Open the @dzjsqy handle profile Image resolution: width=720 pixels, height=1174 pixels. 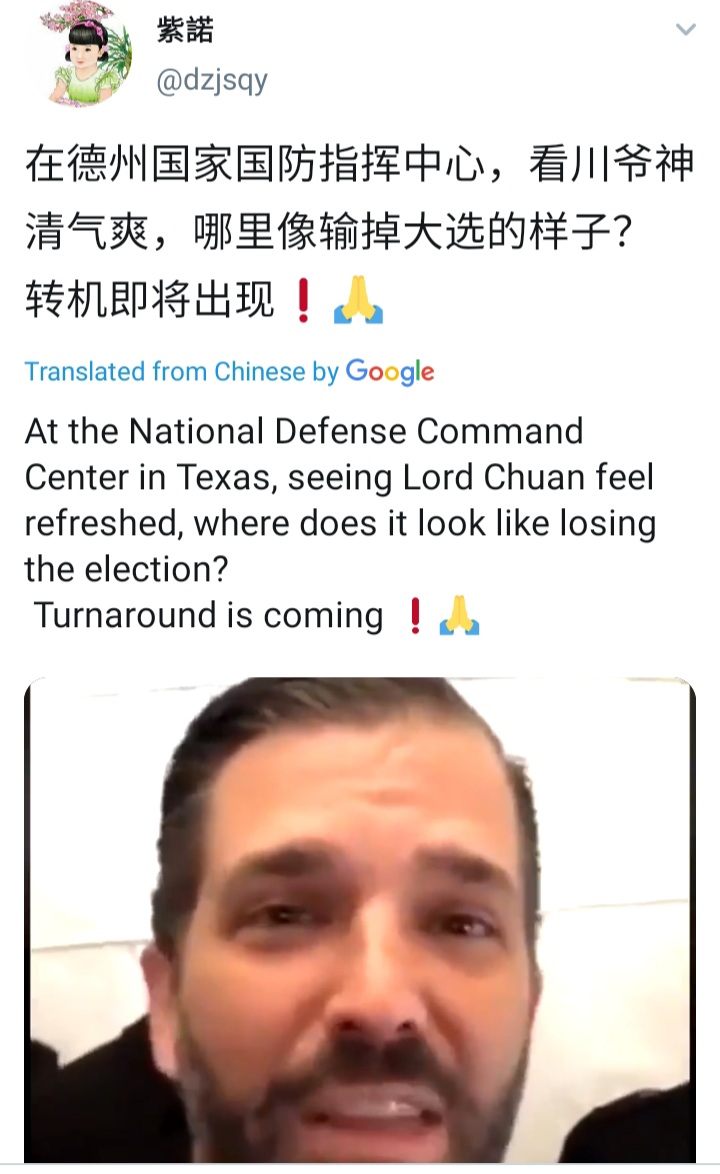(212, 80)
